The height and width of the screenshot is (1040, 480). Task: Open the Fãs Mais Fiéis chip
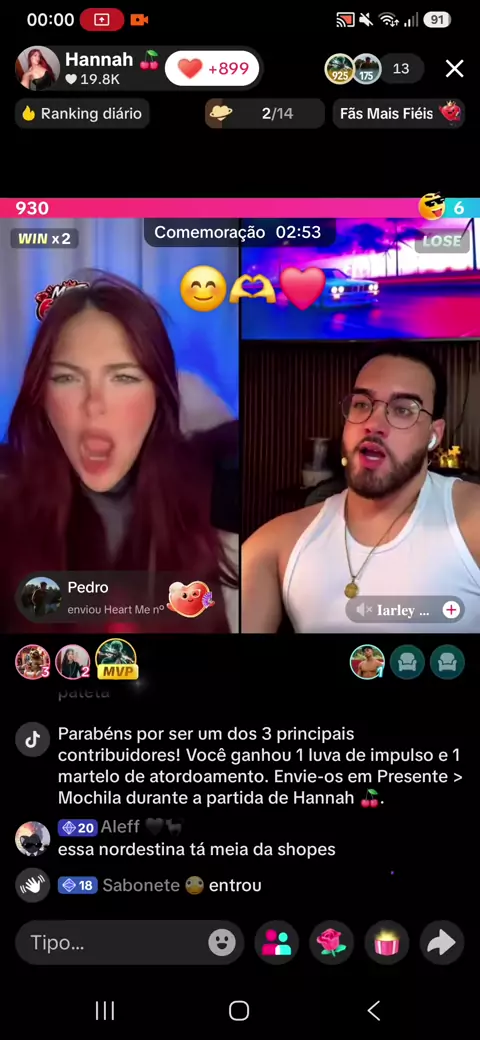[398, 113]
